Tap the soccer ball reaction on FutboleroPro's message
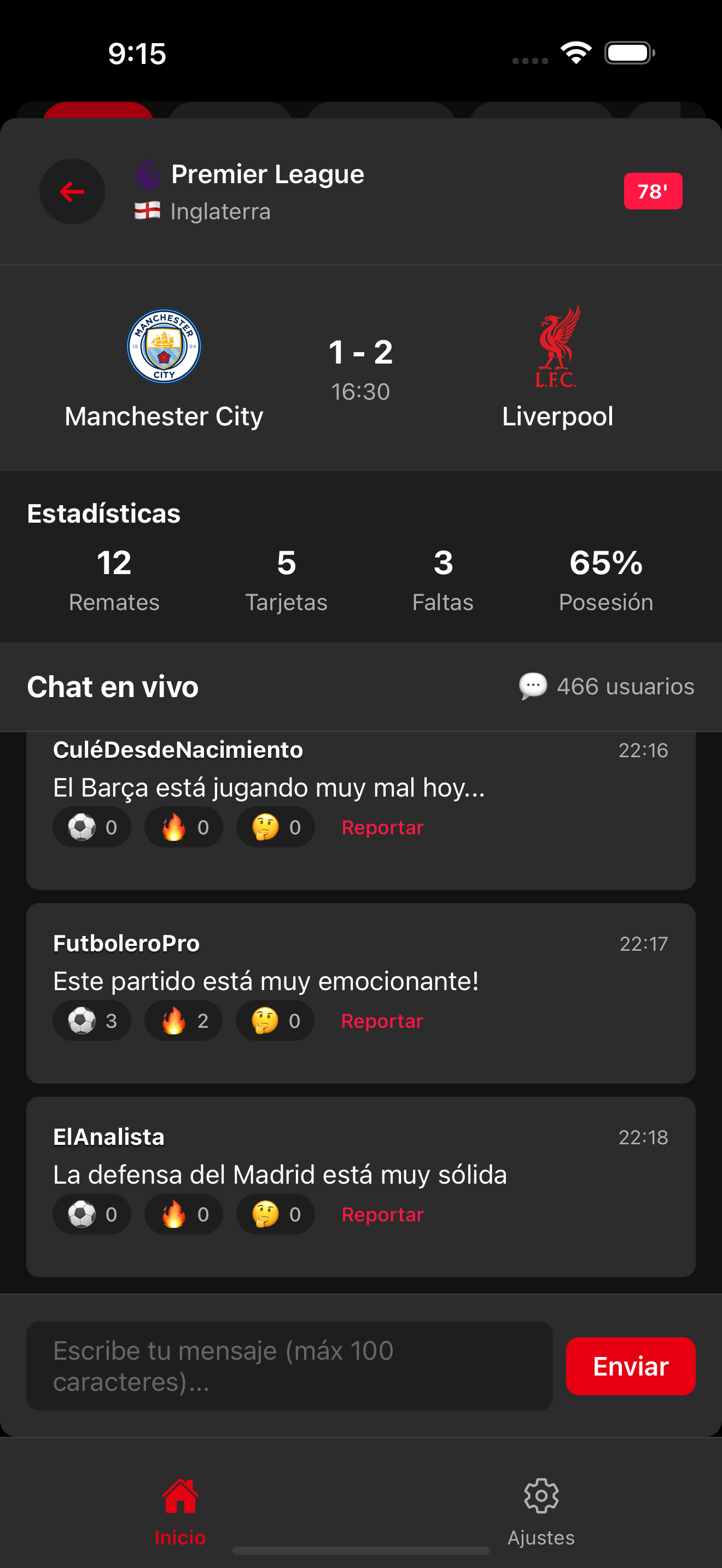Viewport: 722px width, 1568px height. [92, 1021]
